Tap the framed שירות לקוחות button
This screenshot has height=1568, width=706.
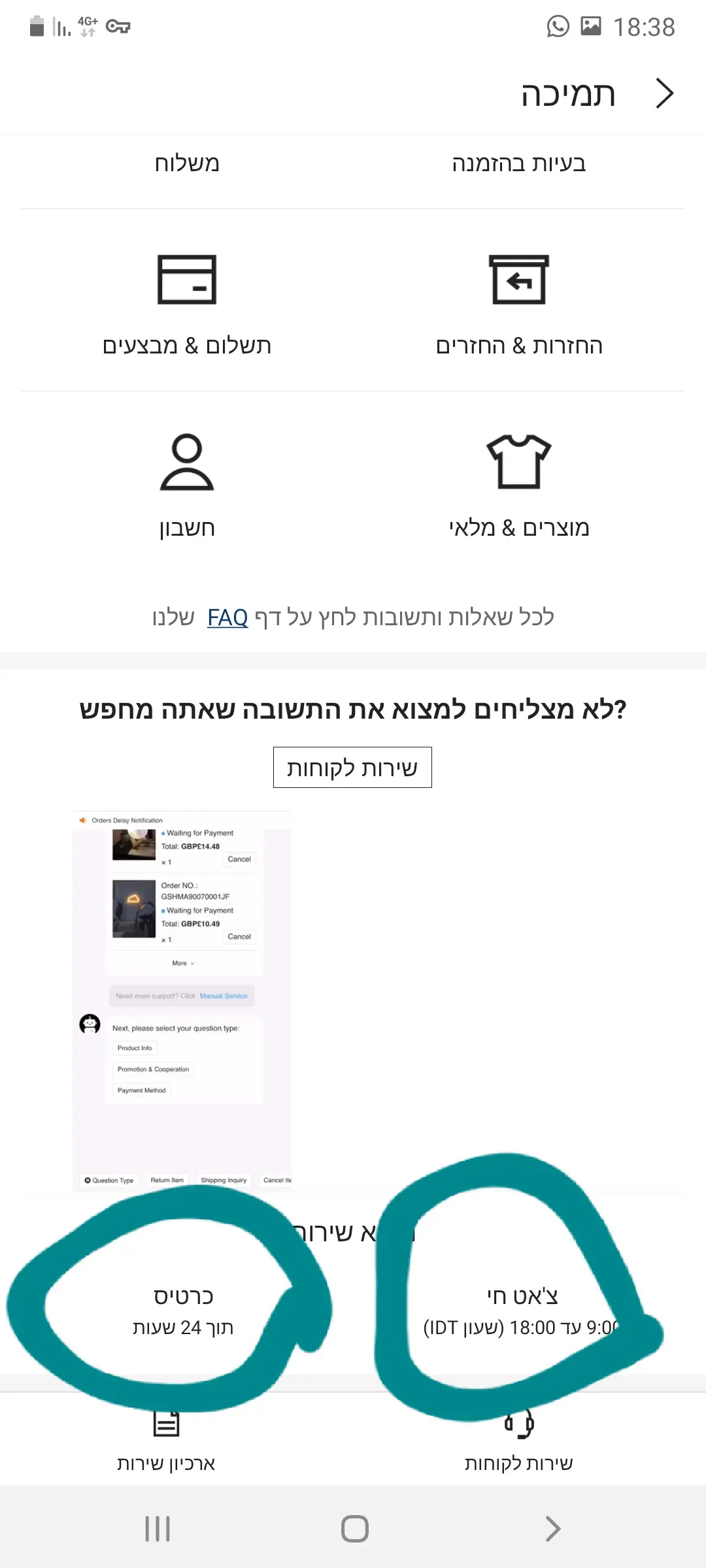[352, 768]
